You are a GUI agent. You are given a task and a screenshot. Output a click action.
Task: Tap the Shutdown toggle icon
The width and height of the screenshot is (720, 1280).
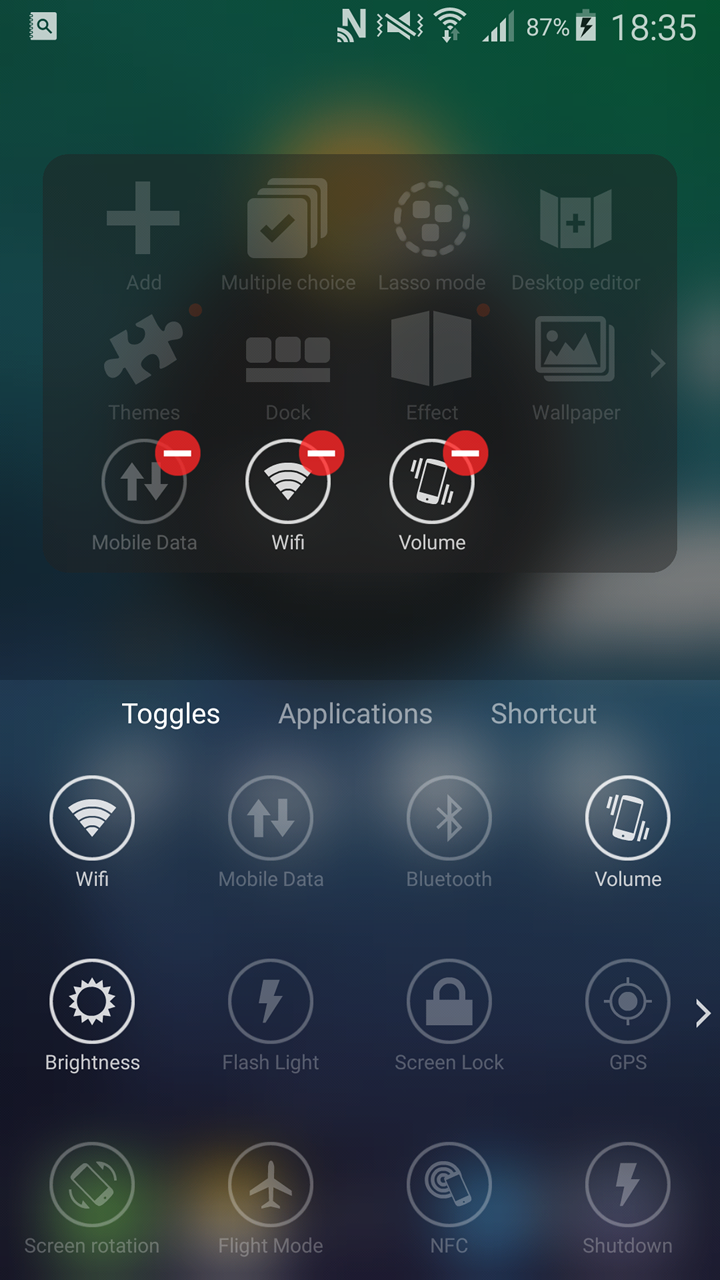tap(627, 1184)
